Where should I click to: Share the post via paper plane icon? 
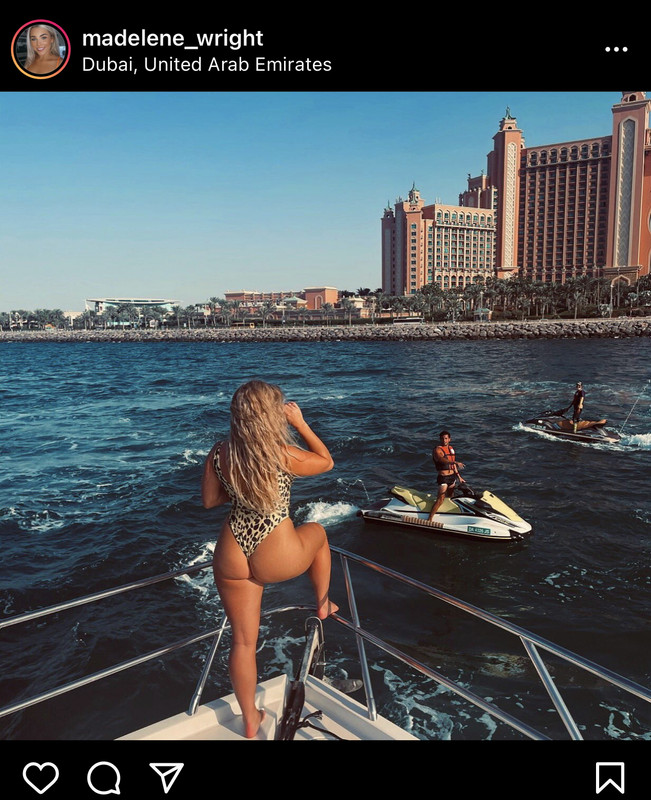pos(167,777)
